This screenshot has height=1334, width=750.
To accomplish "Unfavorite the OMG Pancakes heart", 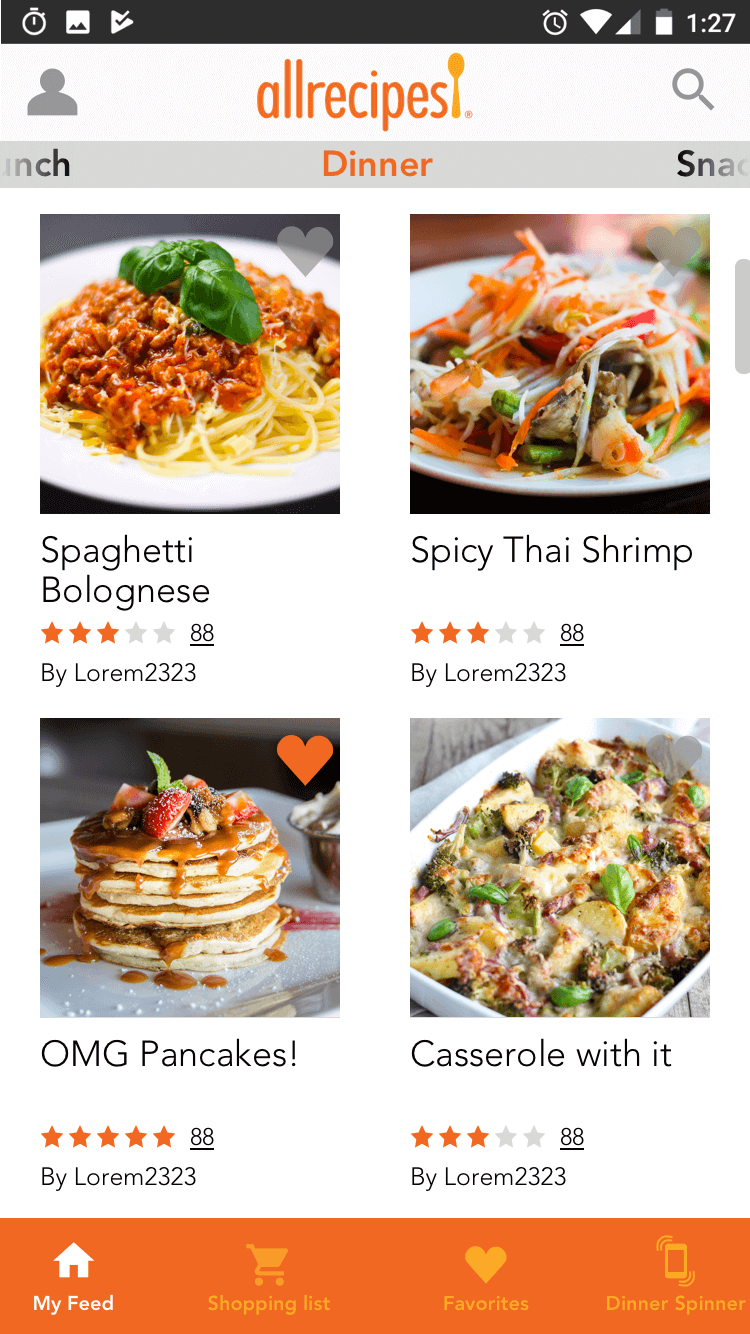I will (x=305, y=759).
